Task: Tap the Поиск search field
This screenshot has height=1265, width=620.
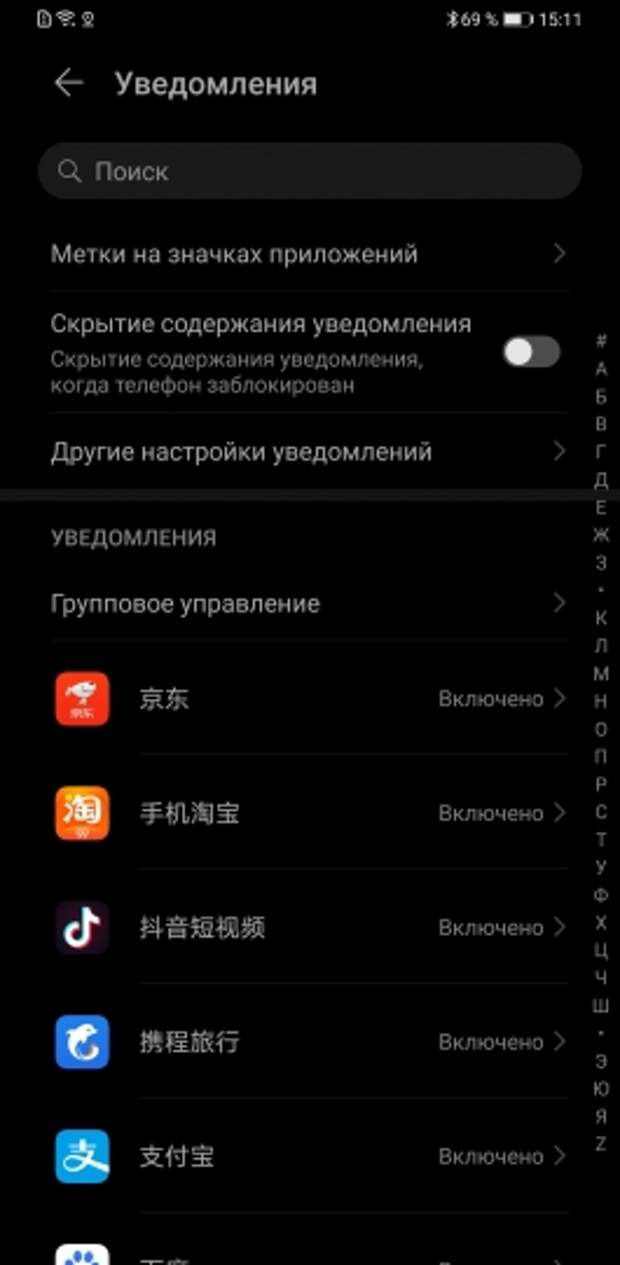Action: 310,171
